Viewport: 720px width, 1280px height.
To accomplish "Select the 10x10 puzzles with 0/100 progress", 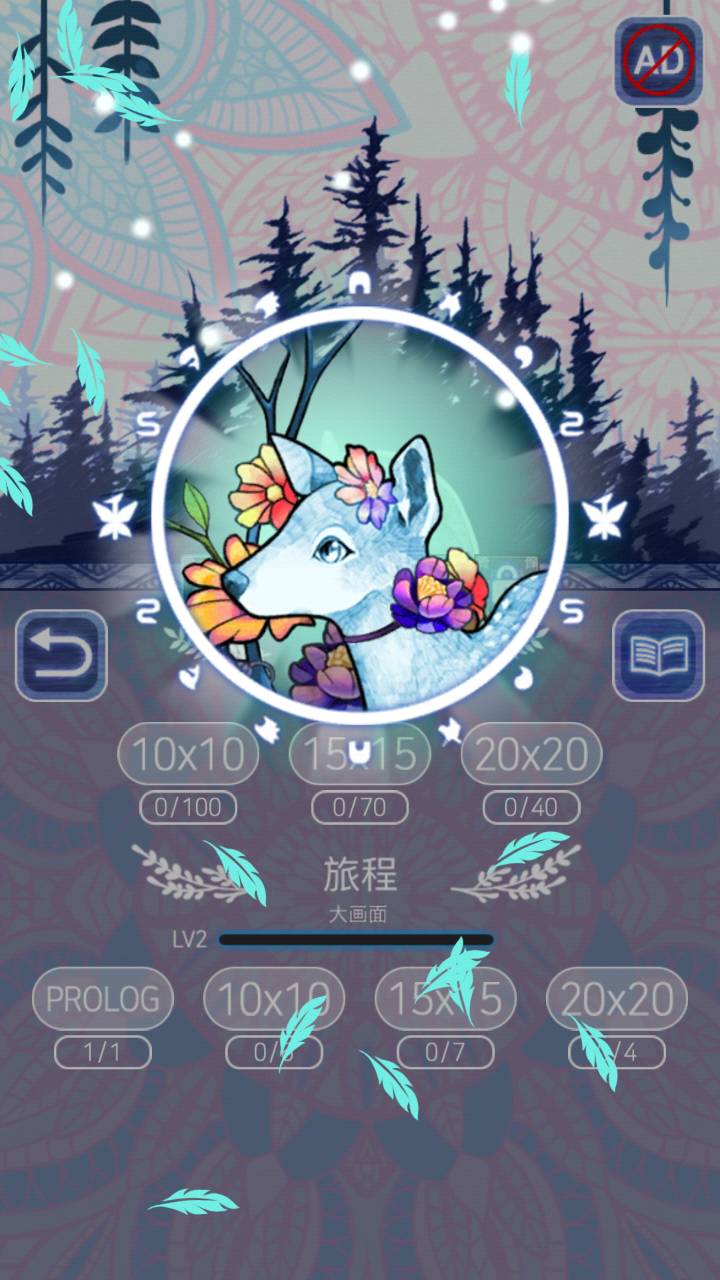I will click(188, 754).
